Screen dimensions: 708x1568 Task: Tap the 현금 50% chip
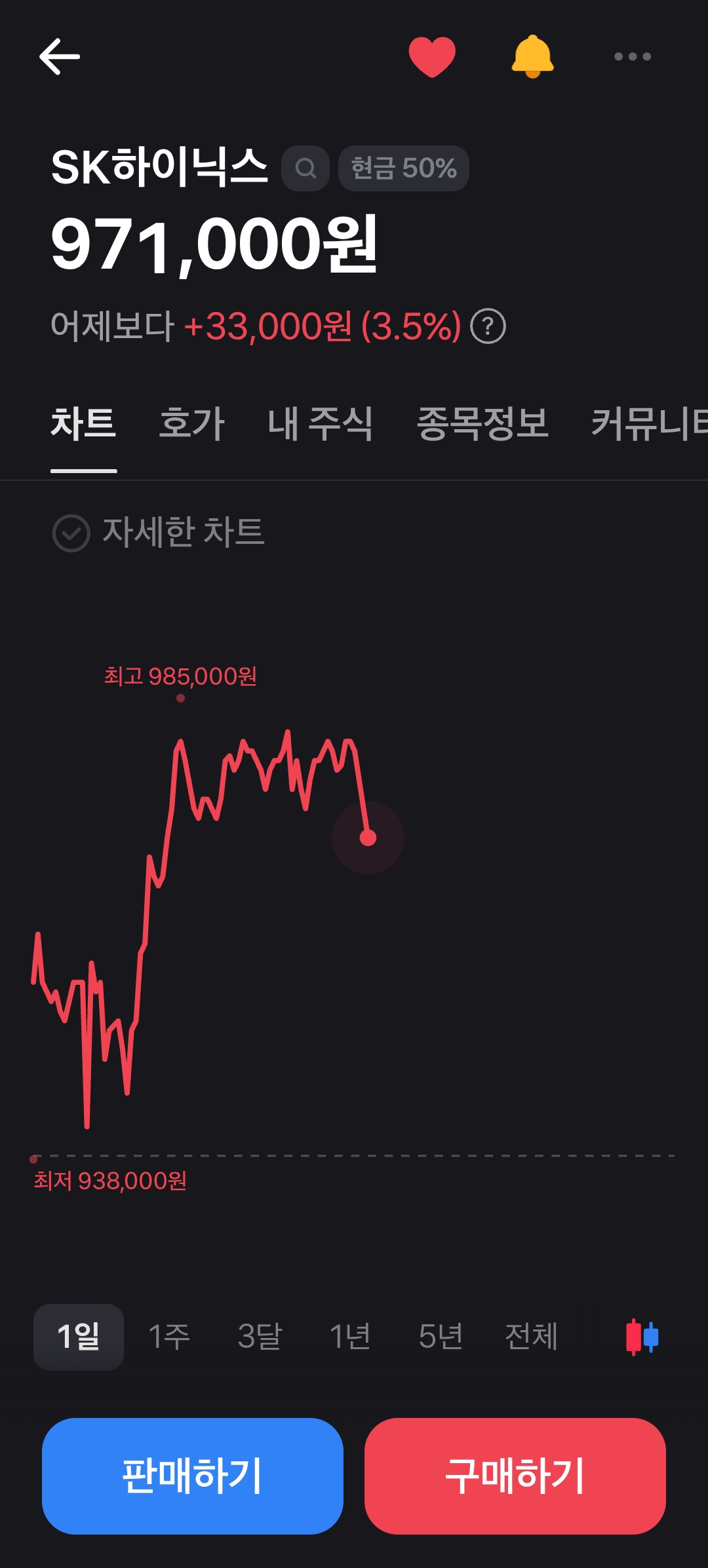[x=403, y=168]
